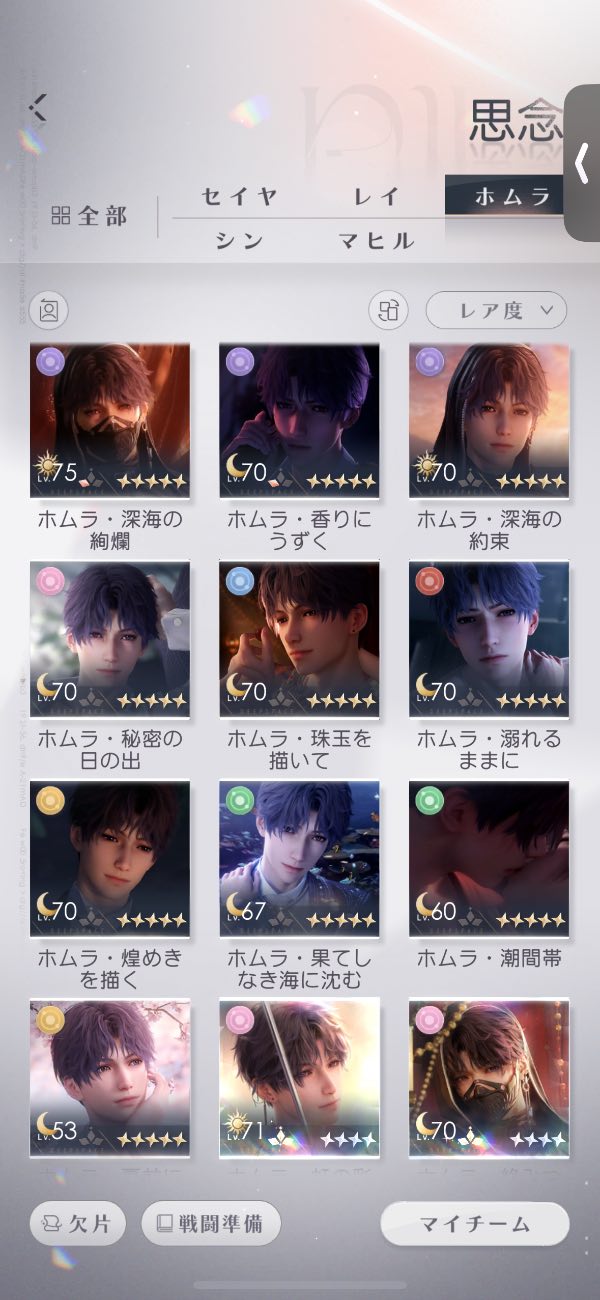Open the card ホムラ・香りにうずく
Screen dimensions: 600x1300
pos(299,421)
